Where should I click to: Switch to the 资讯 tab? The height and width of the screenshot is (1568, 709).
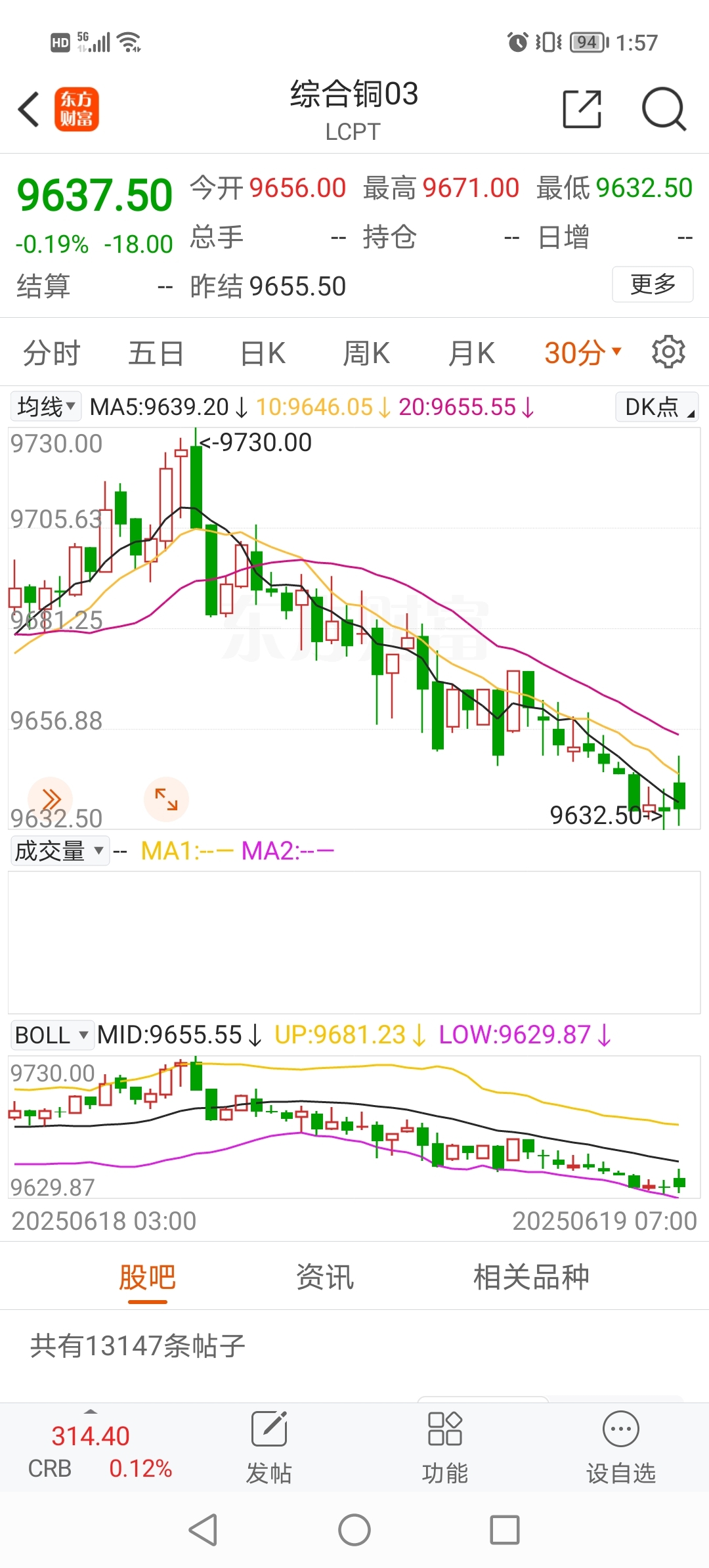pos(325,1277)
